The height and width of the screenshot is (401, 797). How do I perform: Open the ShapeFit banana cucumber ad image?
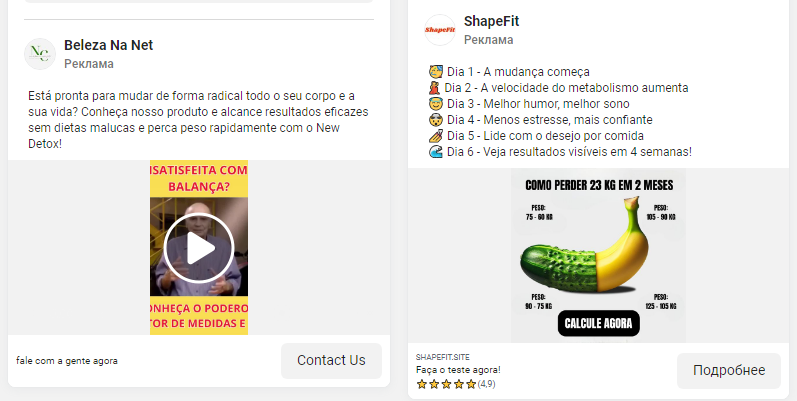pos(597,256)
